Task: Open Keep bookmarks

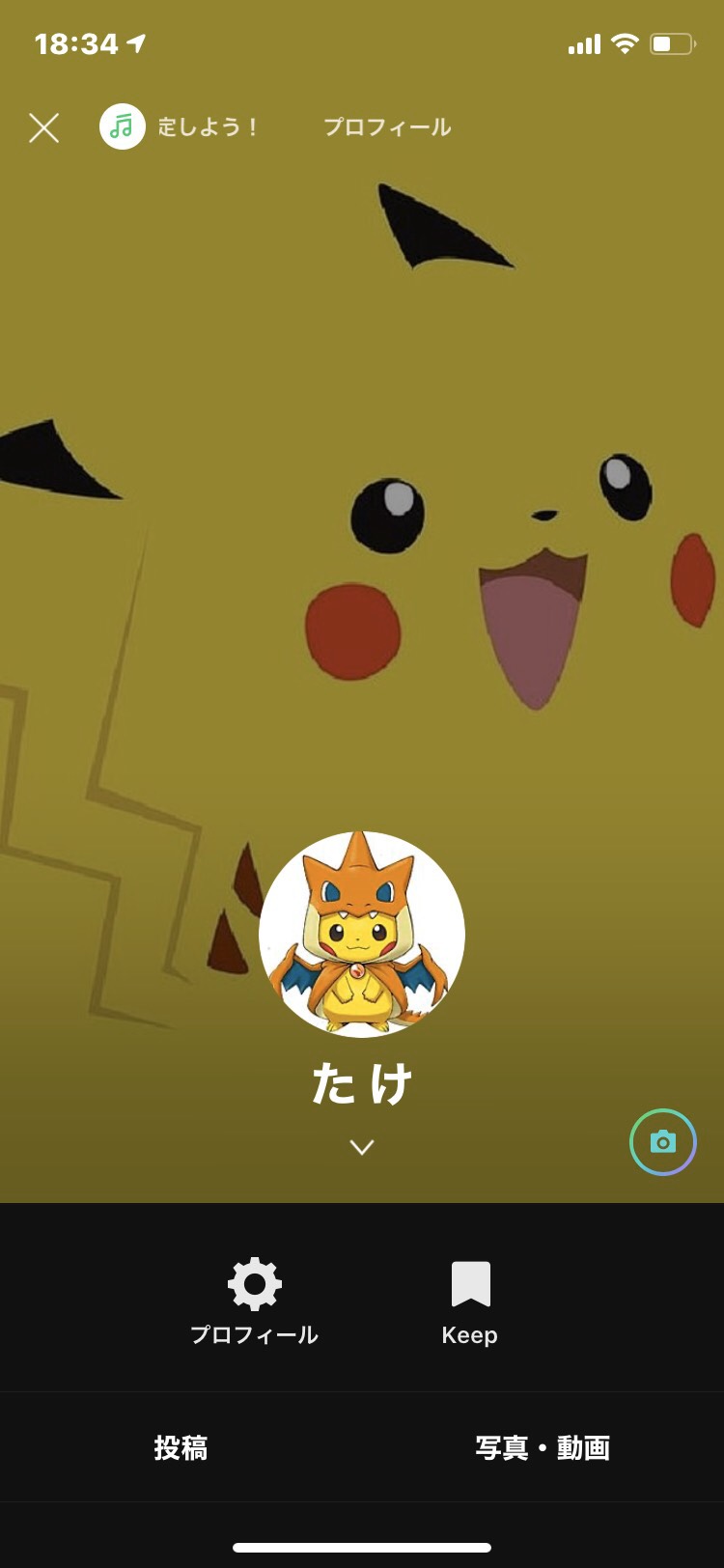Action: click(470, 1300)
